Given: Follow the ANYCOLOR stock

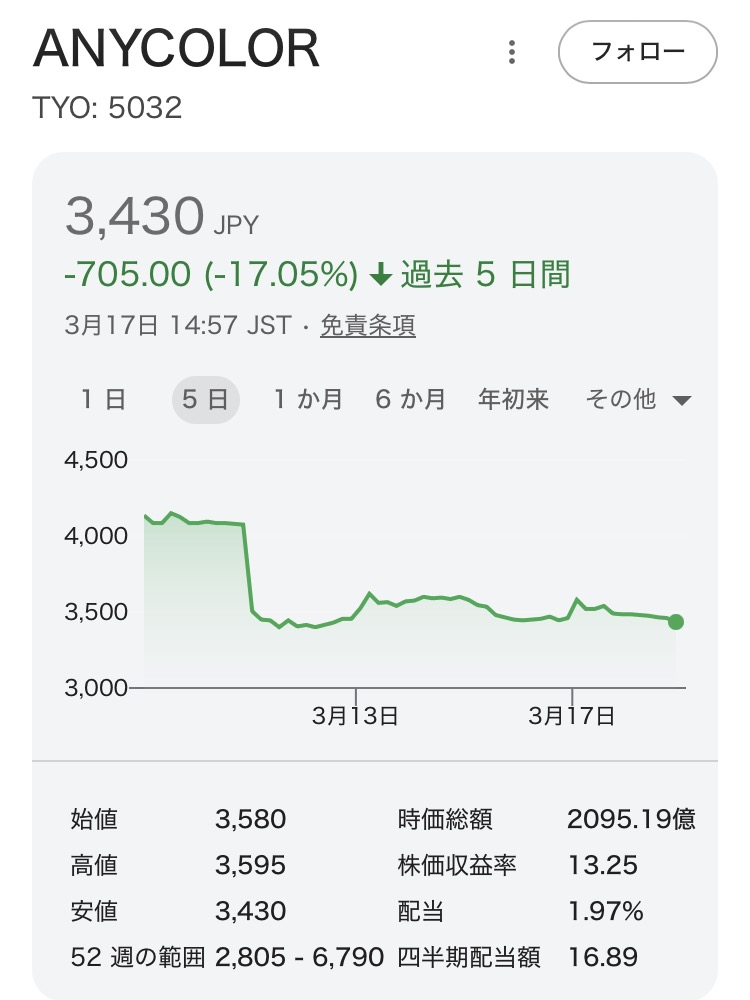Looking at the screenshot, I should pos(637,51).
